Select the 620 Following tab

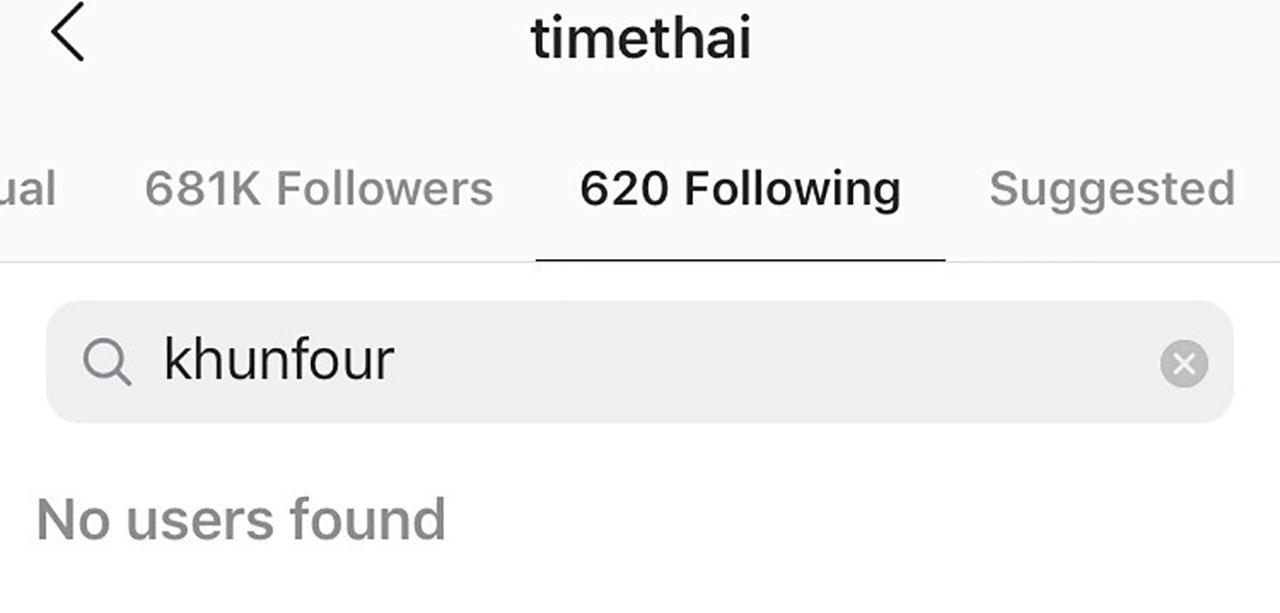click(x=740, y=189)
